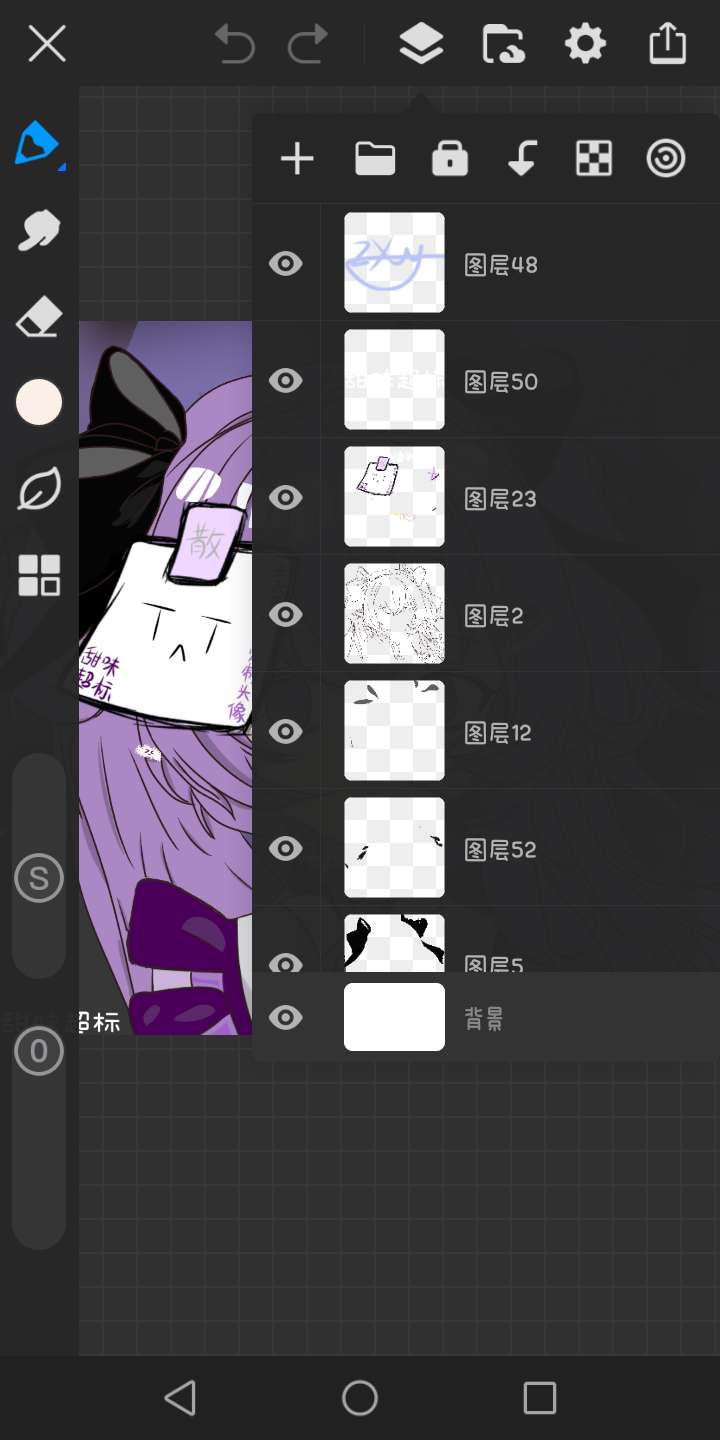Image resolution: width=720 pixels, height=1440 pixels.
Task: Open the share/export icon
Action: click(x=667, y=44)
